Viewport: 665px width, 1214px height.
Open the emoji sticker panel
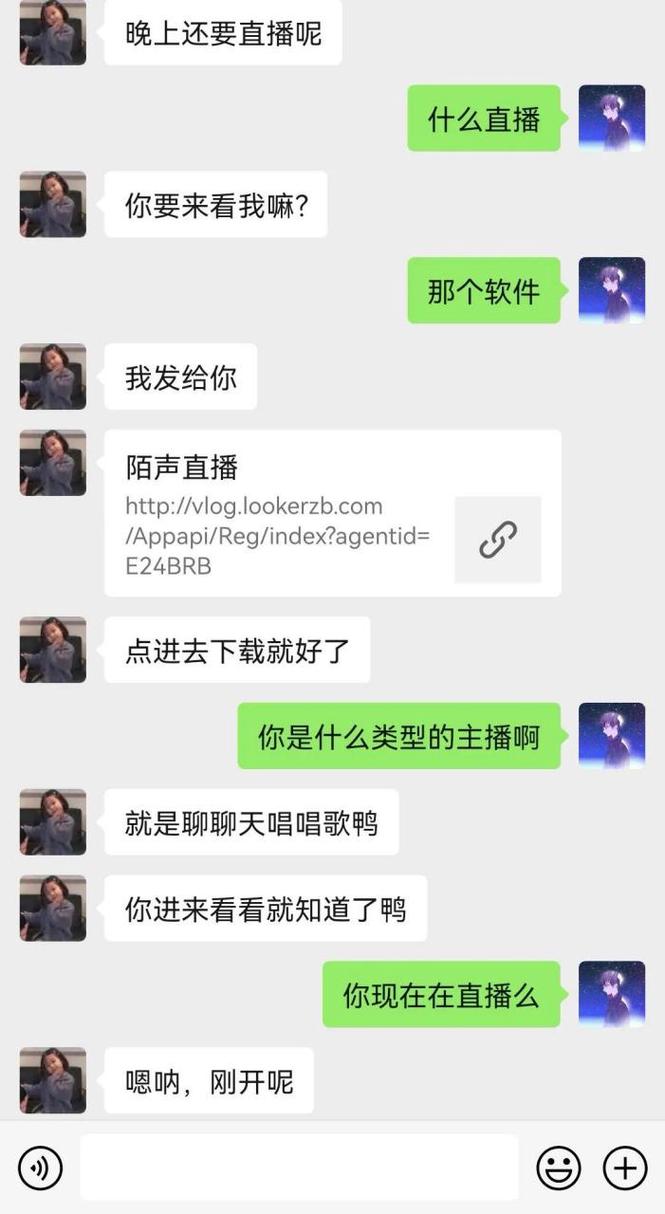point(558,1167)
